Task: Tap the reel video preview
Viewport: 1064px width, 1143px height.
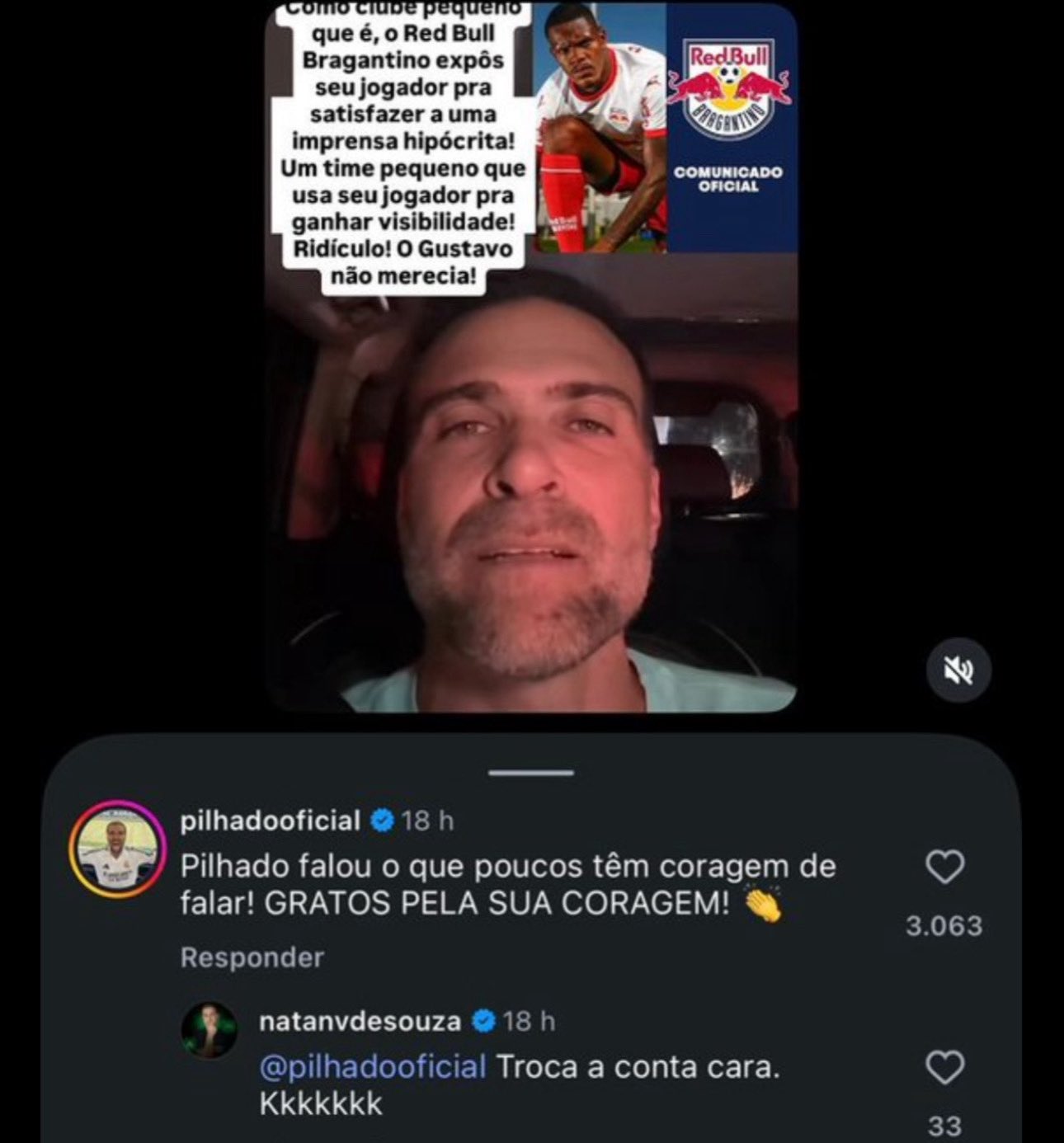Action: point(531,356)
